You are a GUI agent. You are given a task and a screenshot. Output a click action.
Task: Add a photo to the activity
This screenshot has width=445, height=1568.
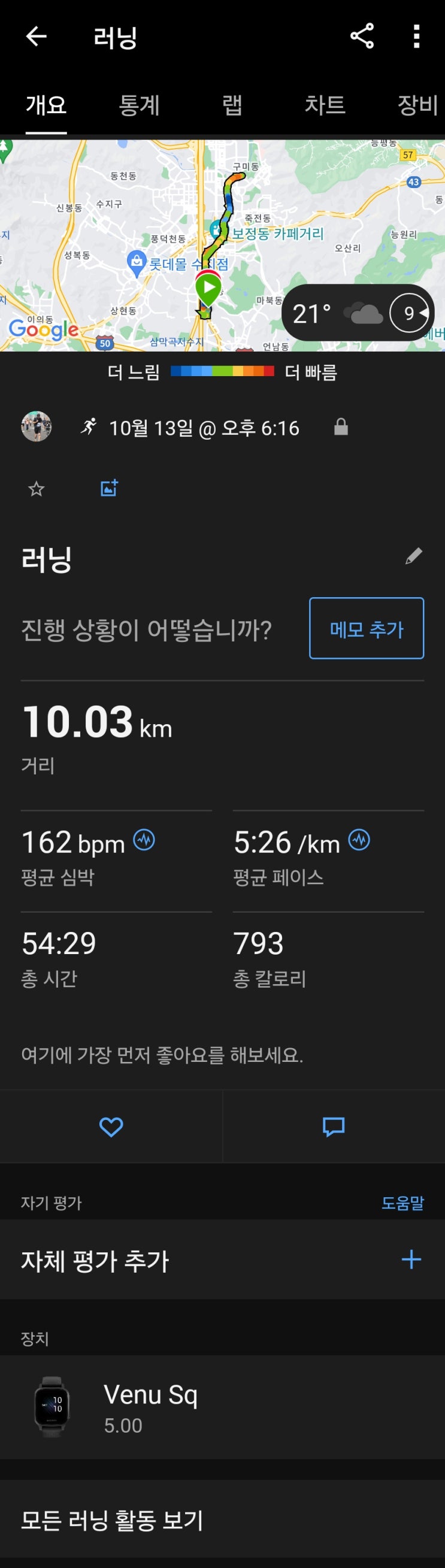[x=109, y=488]
